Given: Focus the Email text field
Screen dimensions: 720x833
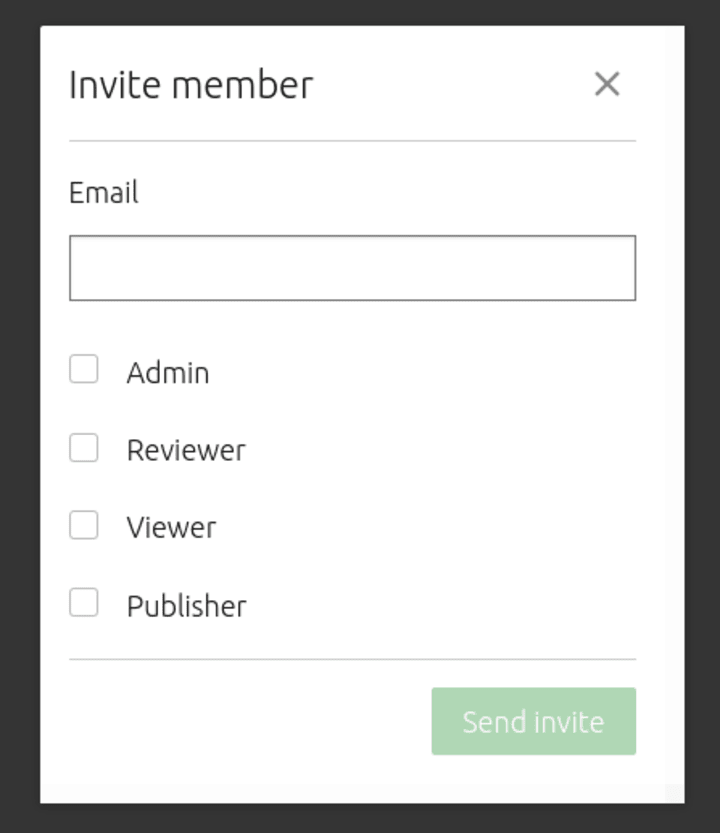Looking at the screenshot, I should tap(352, 268).
